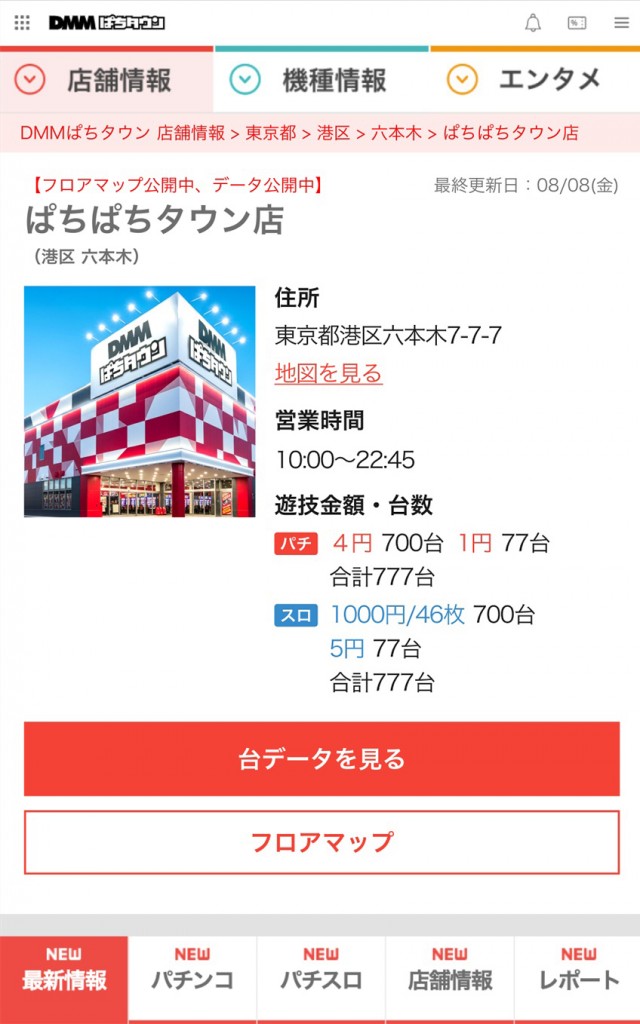Open the notifications bell
640x1024 pixels.
533,22
